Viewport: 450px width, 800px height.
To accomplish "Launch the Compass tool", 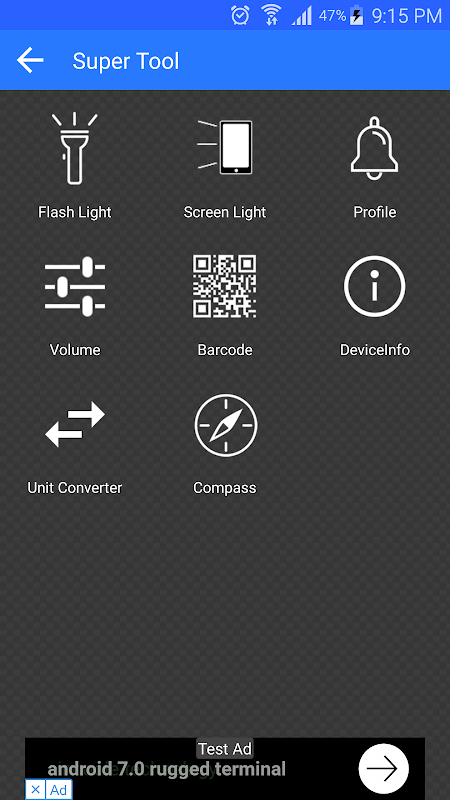I will pyautogui.click(x=224, y=445).
